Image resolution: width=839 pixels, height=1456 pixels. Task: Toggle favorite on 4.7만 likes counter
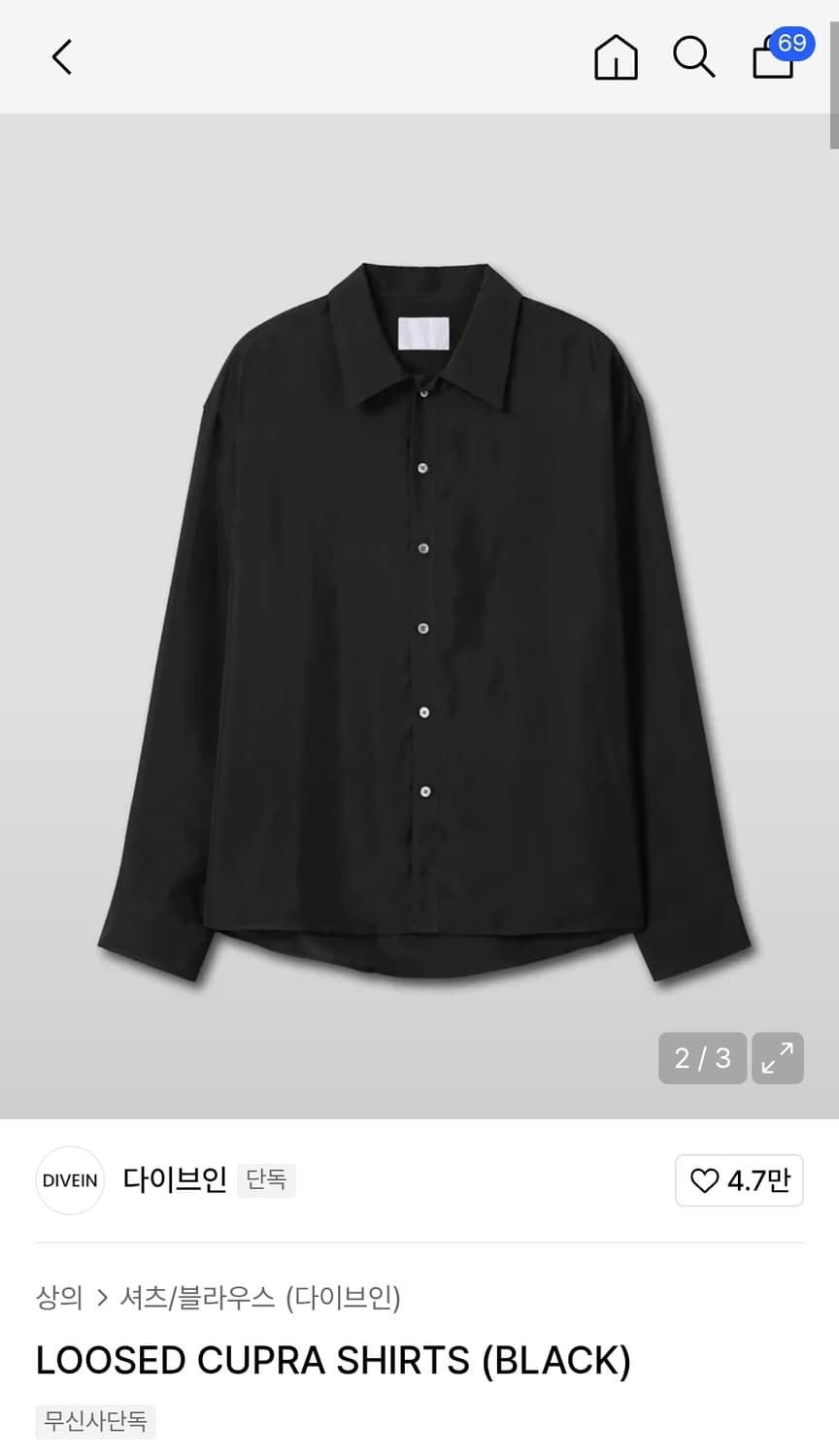pos(739,1180)
